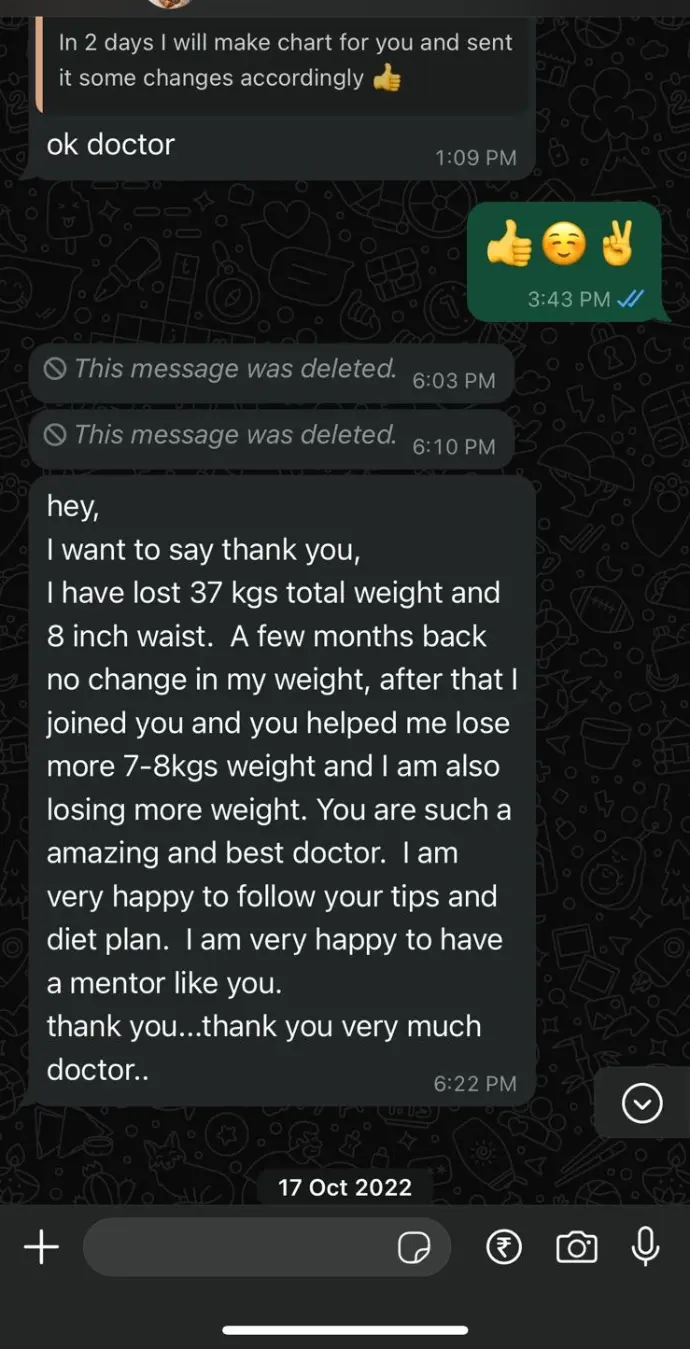The width and height of the screenshot is (690, 1349).
Task: Tap the voice message microphone
Action: tap(645, 1246)
